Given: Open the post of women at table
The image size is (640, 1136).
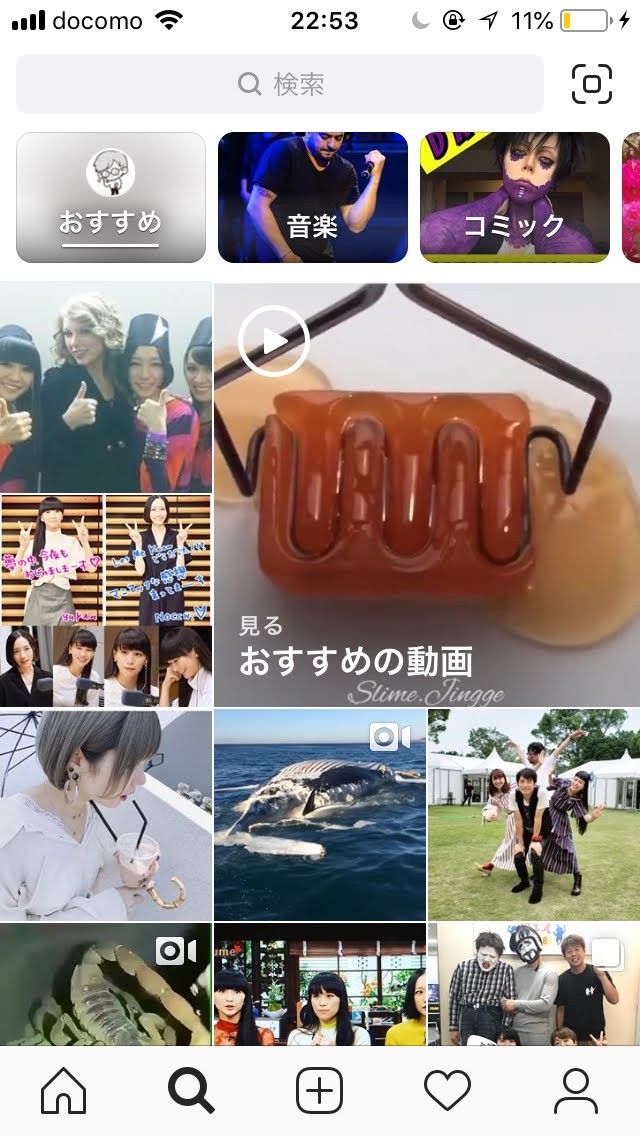Looking at the screenshot, I should 320,985.
